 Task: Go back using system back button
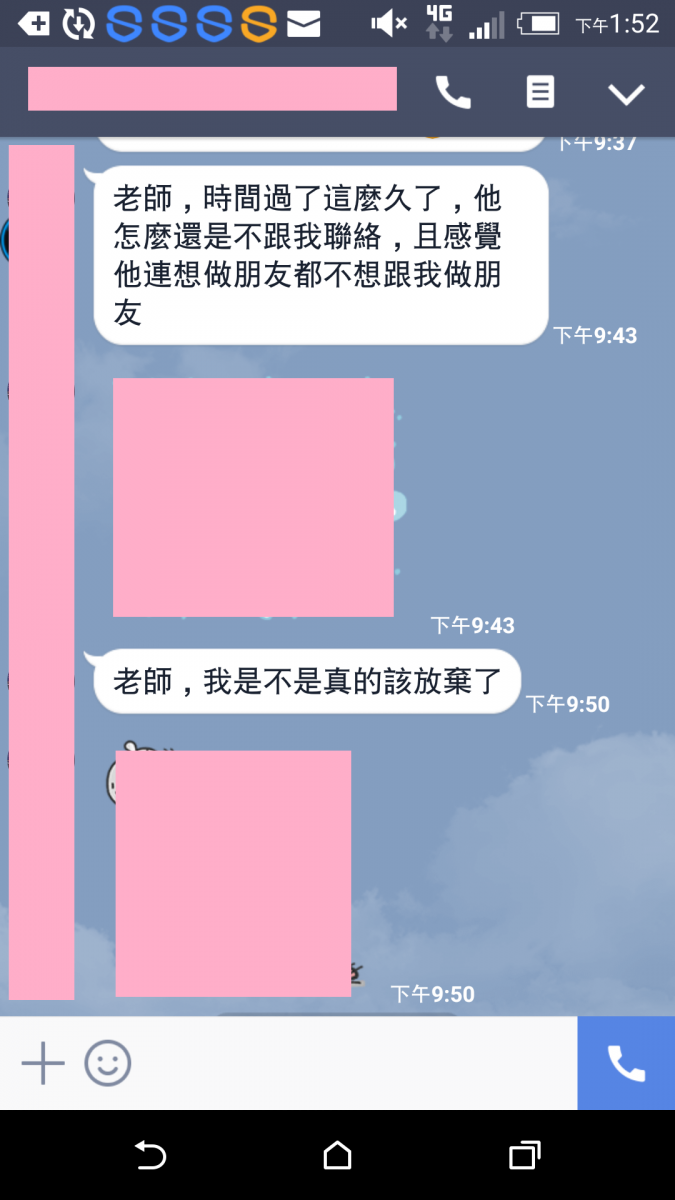pos(150,1156)
